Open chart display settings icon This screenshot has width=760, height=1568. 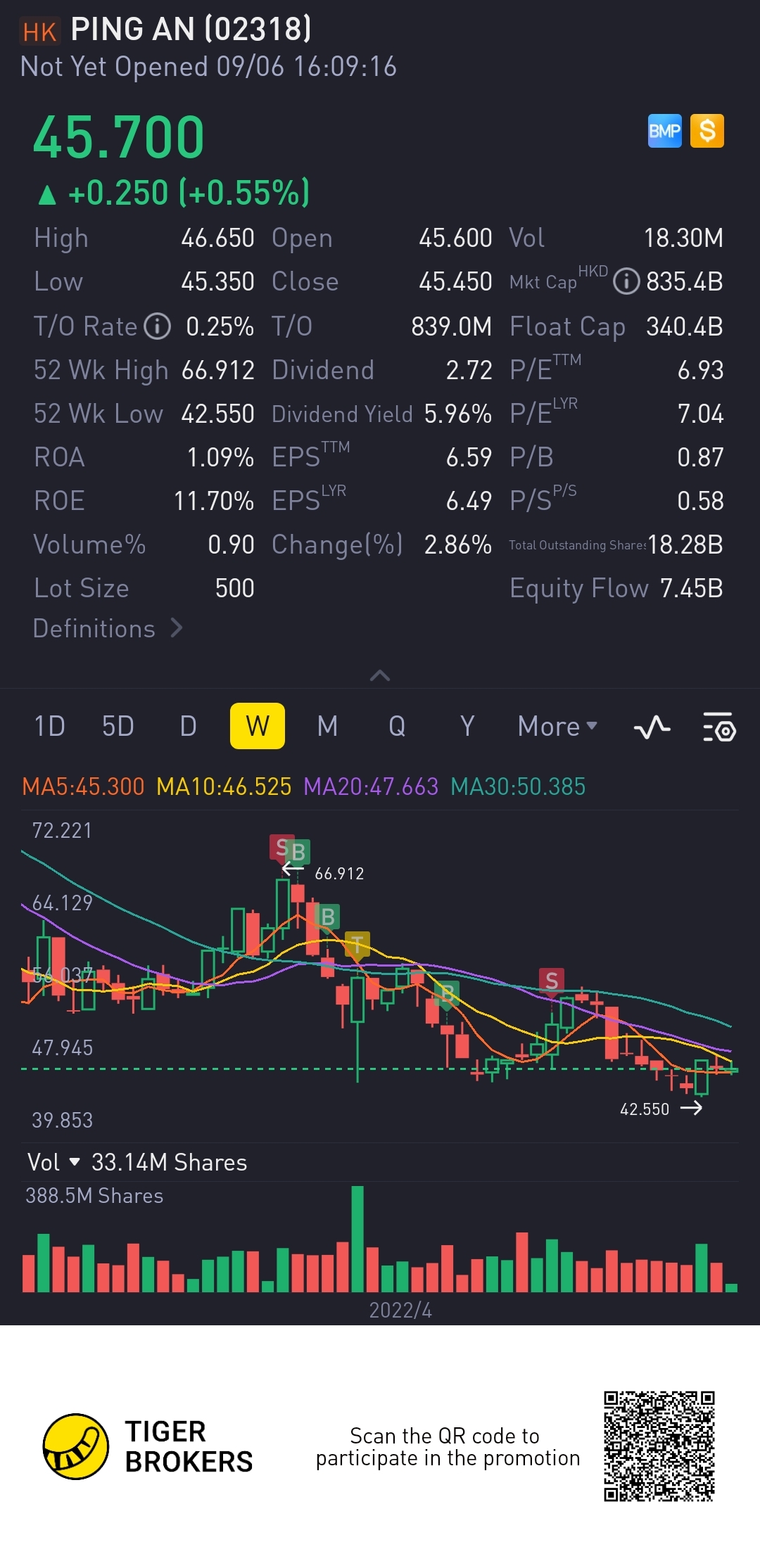click(x=719, y=727)
